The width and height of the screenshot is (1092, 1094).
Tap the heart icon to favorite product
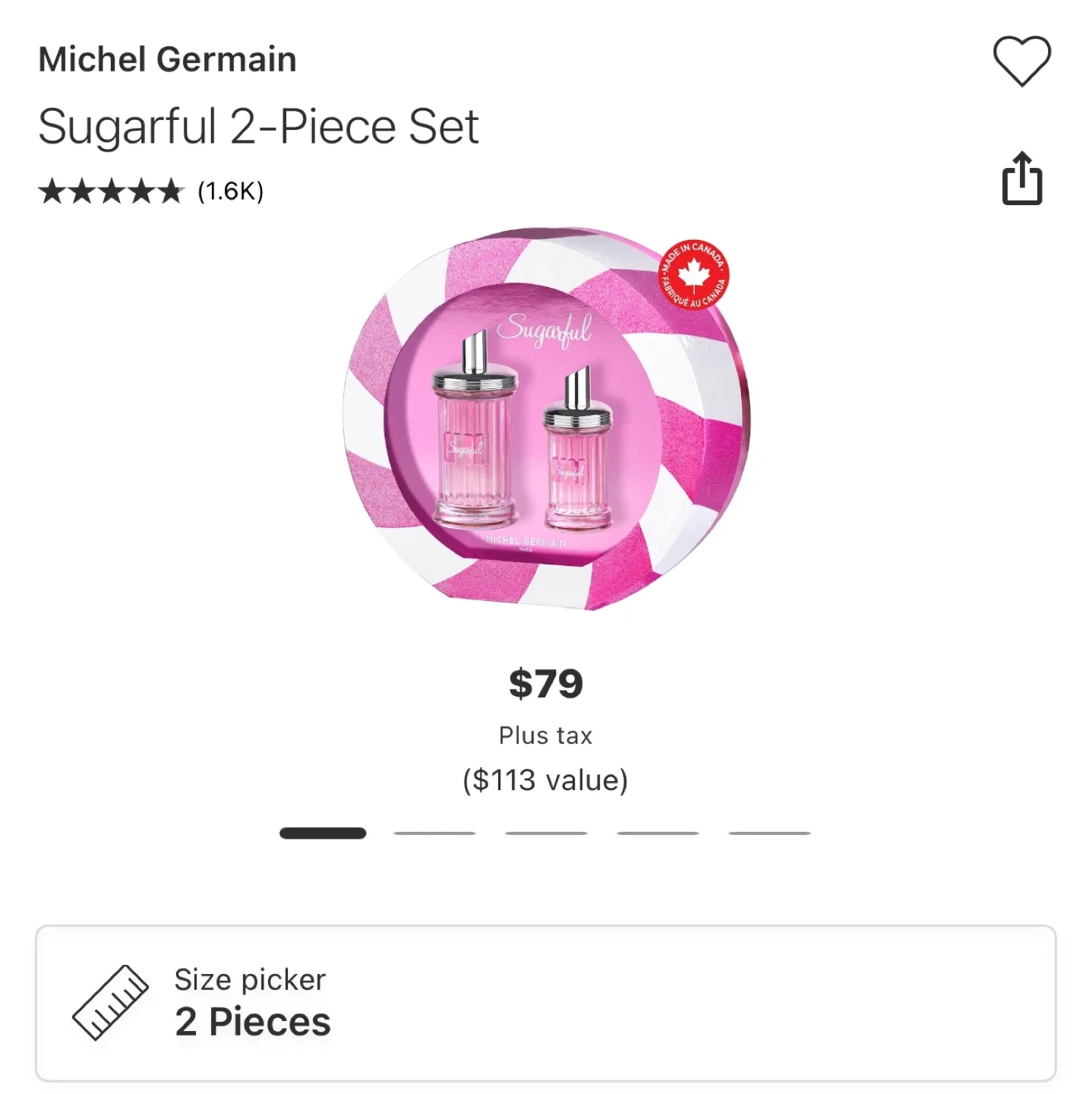coord(1022,62)
